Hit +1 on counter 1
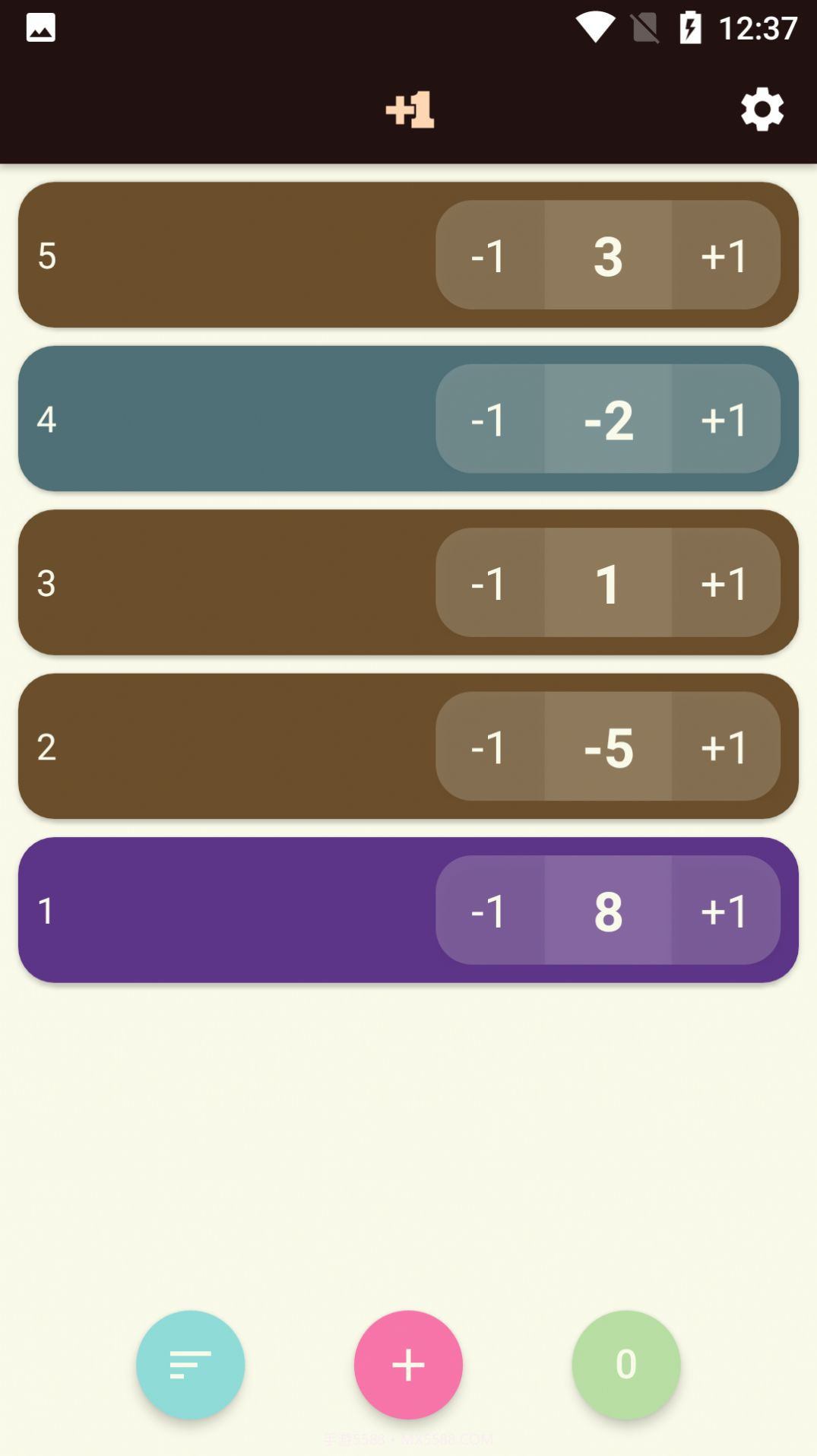This screenshot has height=1456, width=817. (x=726, y=910)
